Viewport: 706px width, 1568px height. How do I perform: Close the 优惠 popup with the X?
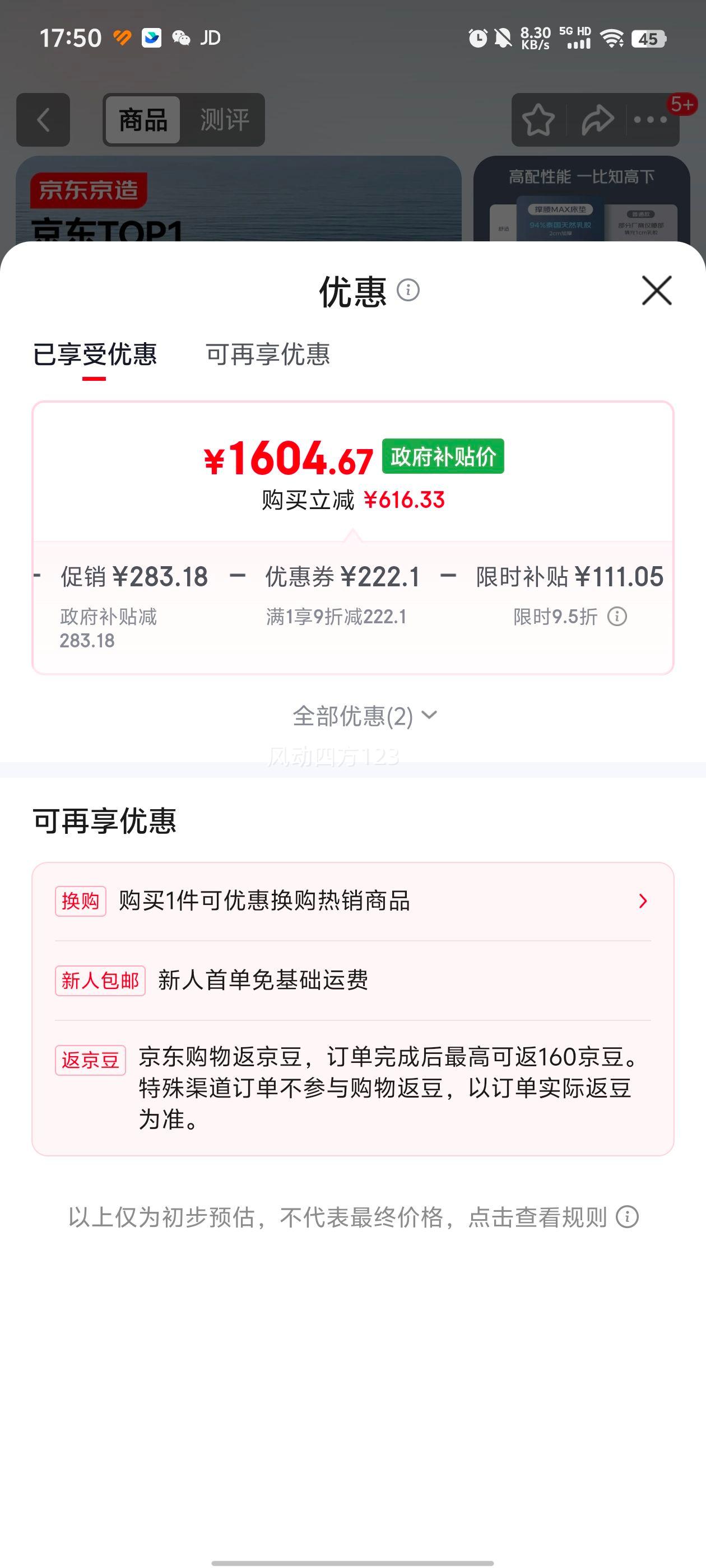pos(656,290)
